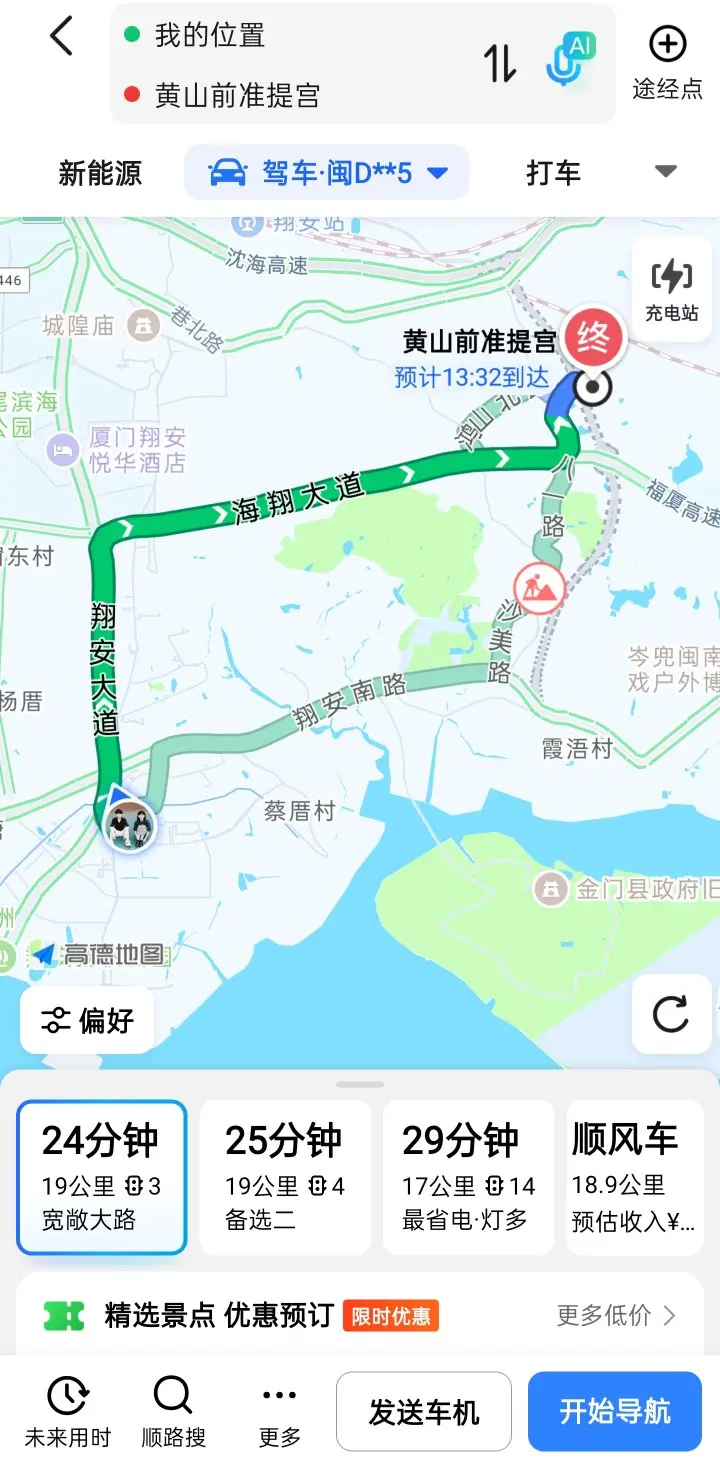Show 充电站 charging stations on map
This screenshot has height=1460, width=720.
tap(671, 288)
